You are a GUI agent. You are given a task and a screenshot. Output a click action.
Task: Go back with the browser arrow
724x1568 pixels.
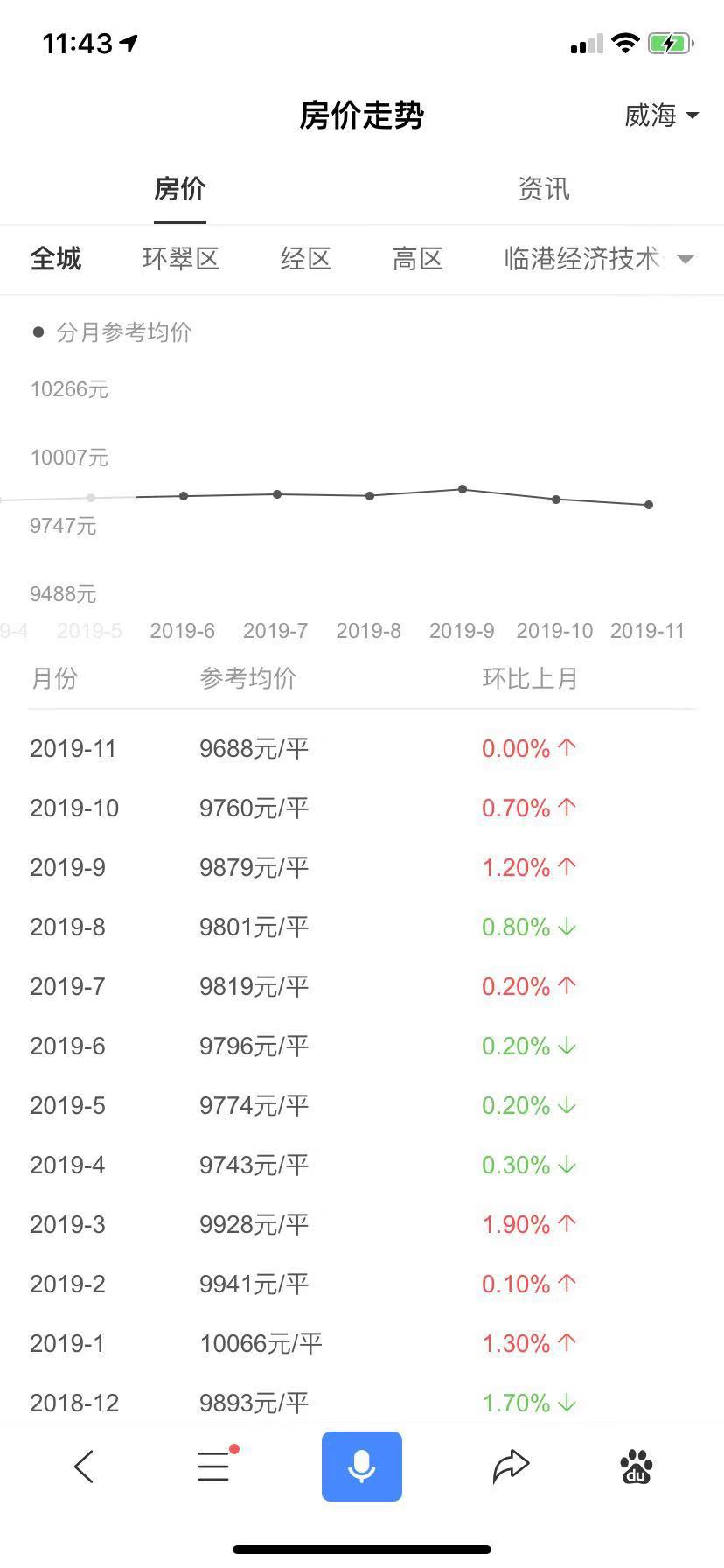point(84,1466)
